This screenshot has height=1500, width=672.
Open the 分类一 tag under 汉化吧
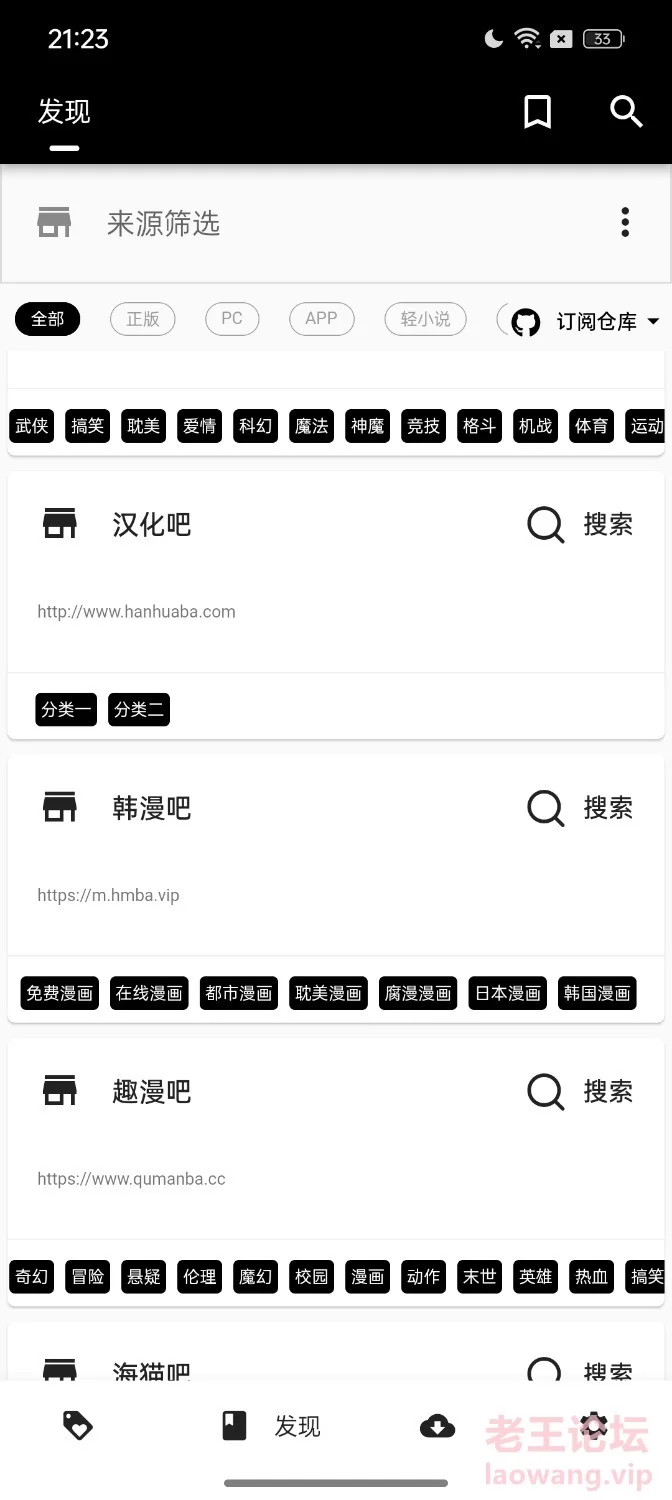(66, 710)
